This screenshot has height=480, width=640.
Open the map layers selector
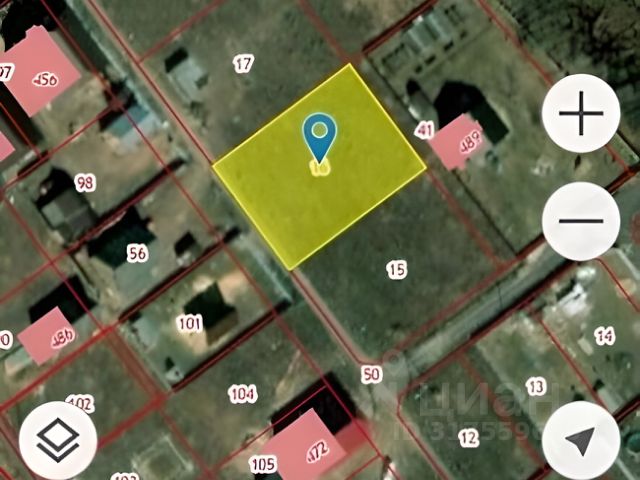click(58, 439)
